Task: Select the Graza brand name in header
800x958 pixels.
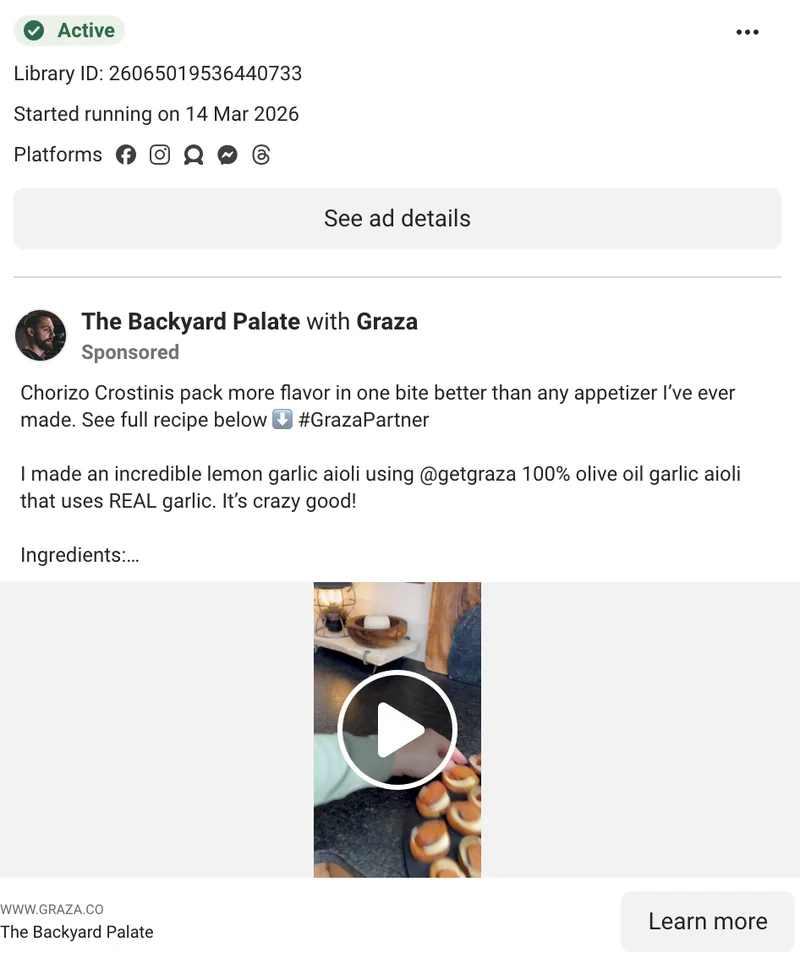Action: tap(389, 321)
